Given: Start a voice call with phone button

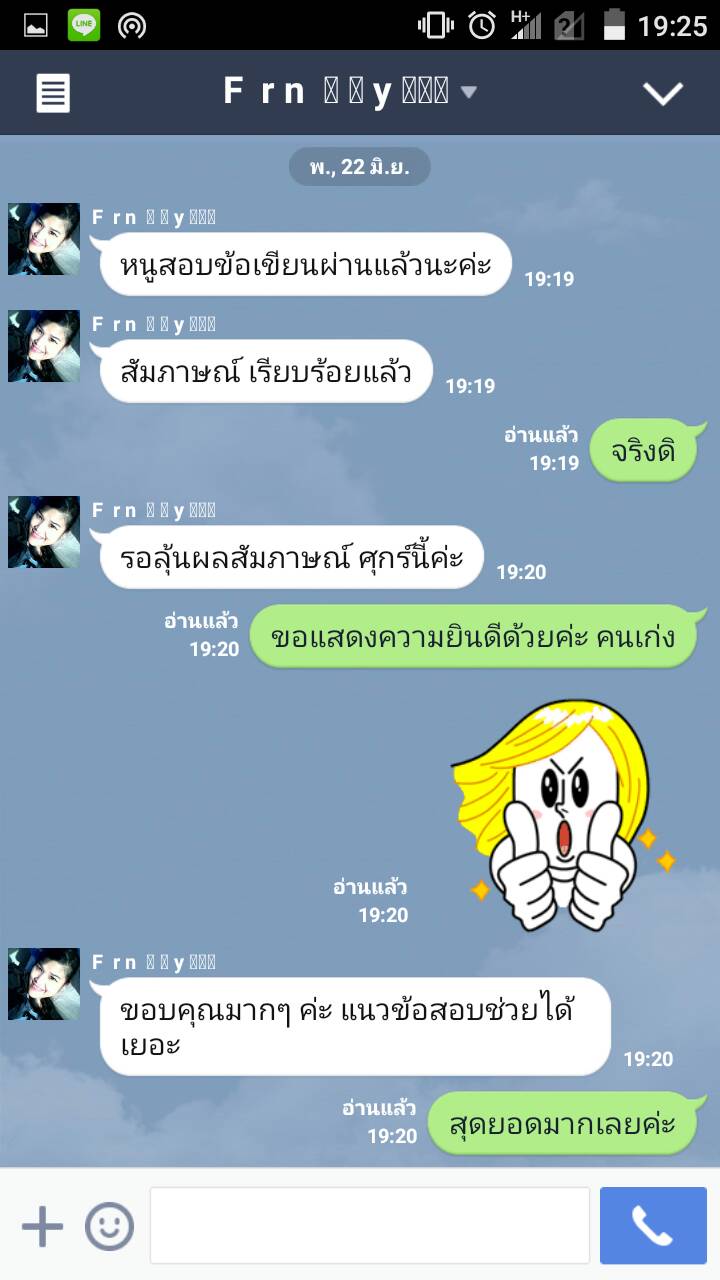Looking at the screenshot, I should click(653, 1226).
